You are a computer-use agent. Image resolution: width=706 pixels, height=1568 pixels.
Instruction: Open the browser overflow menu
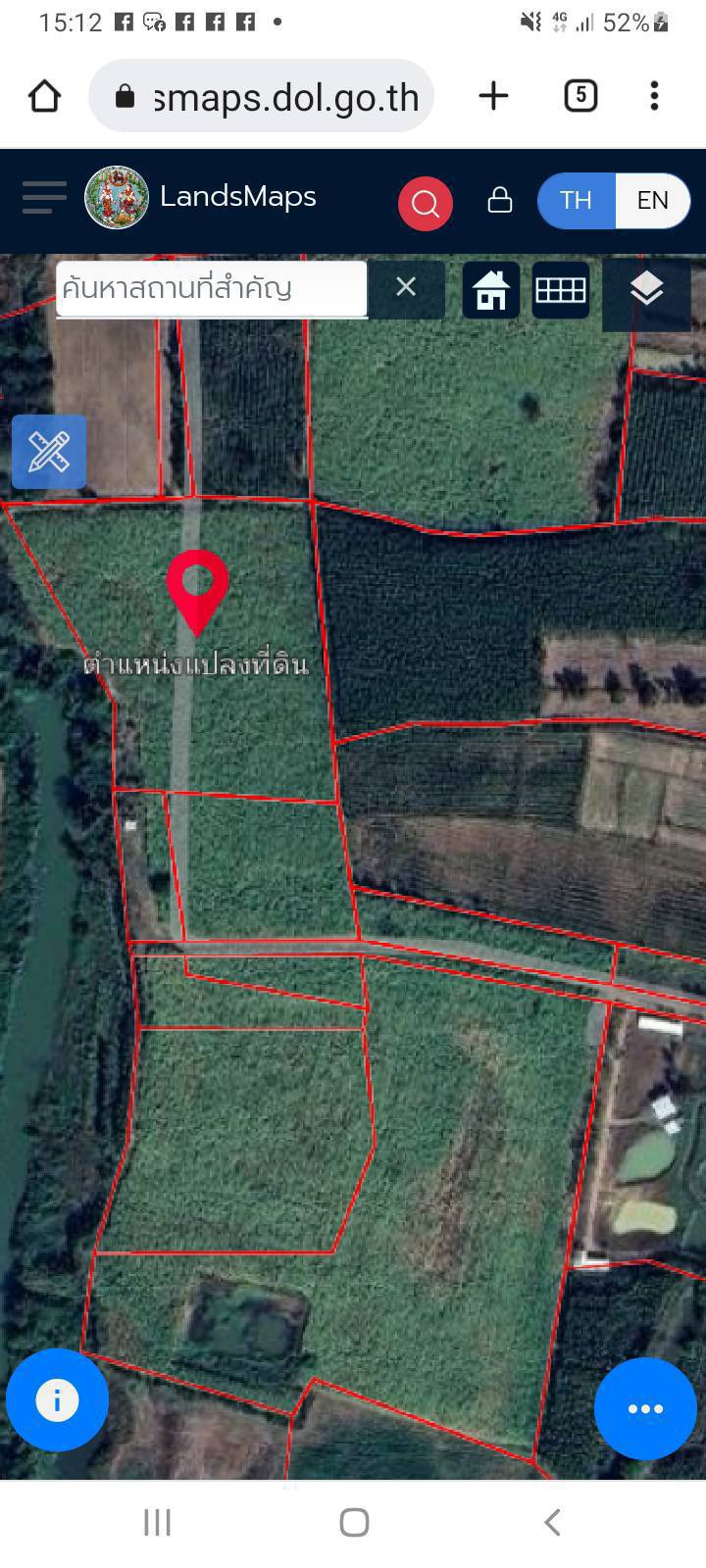[x=654, y=96]
